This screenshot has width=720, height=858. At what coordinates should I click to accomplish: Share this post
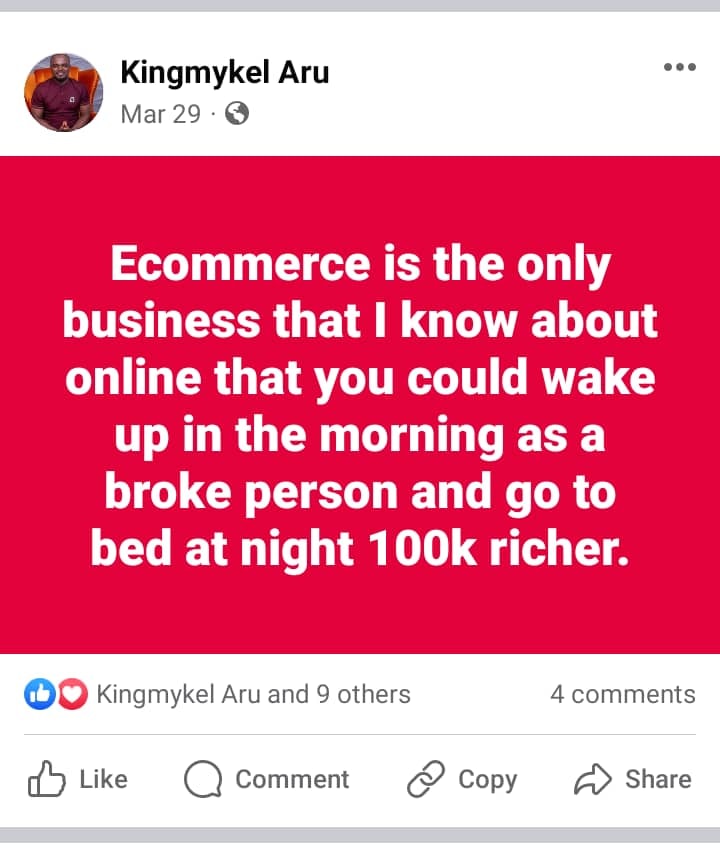click(x=633, y=779)
